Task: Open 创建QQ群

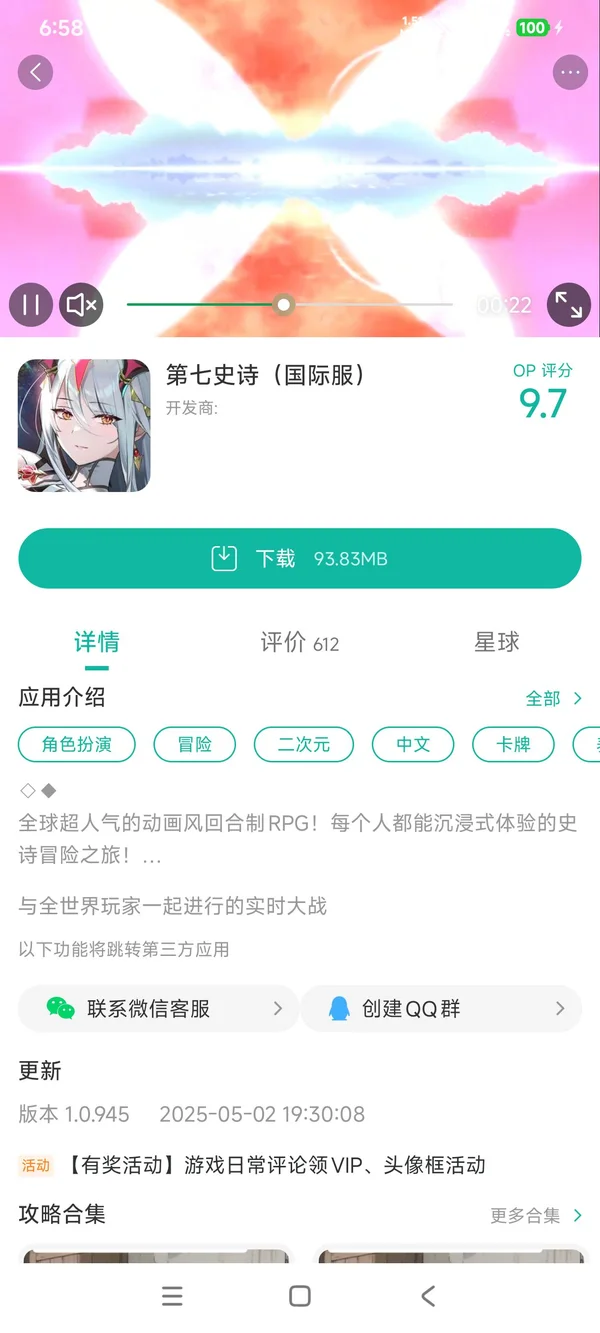Action: (x=440, y=1009)
